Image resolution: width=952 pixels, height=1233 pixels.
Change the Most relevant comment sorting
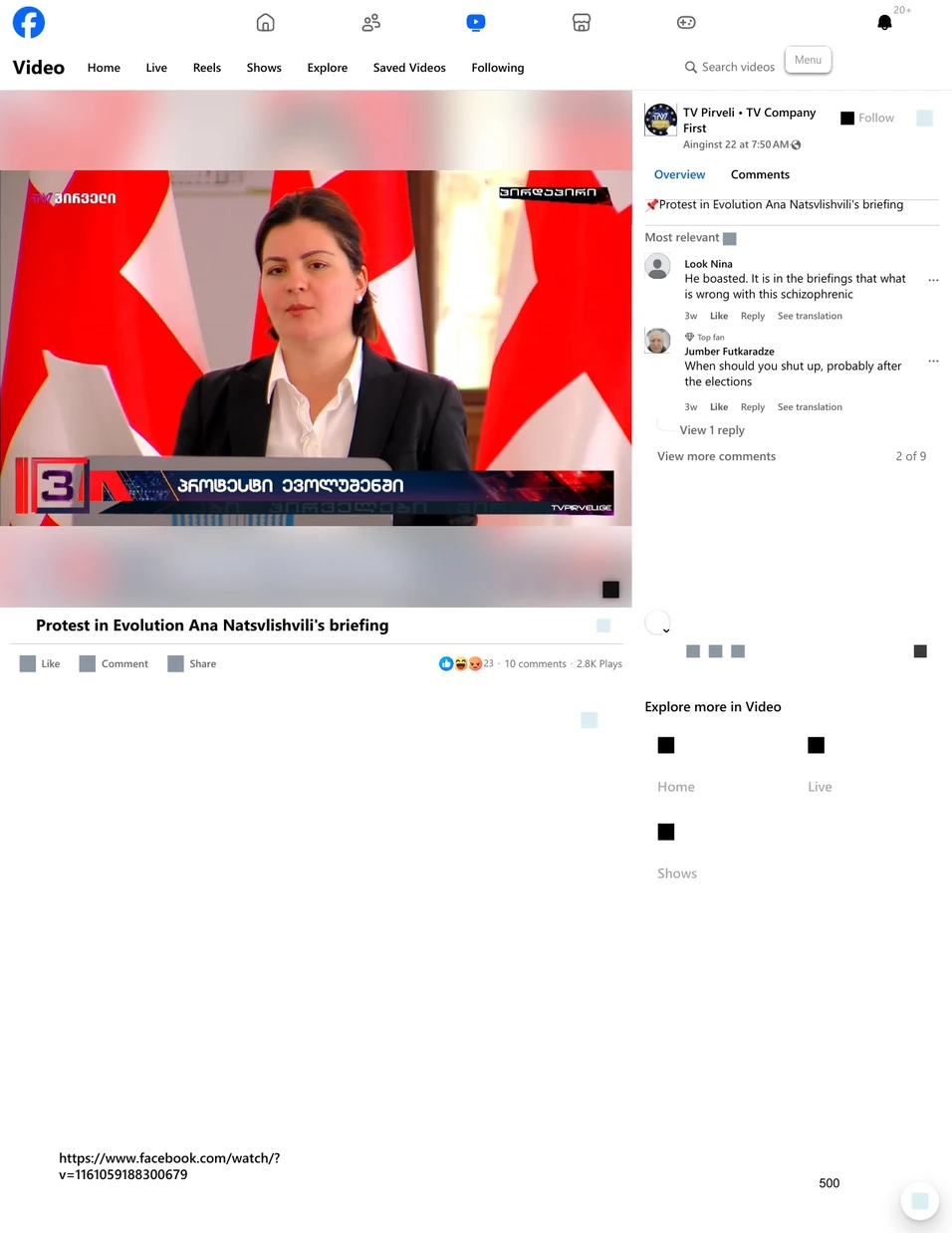690,238
